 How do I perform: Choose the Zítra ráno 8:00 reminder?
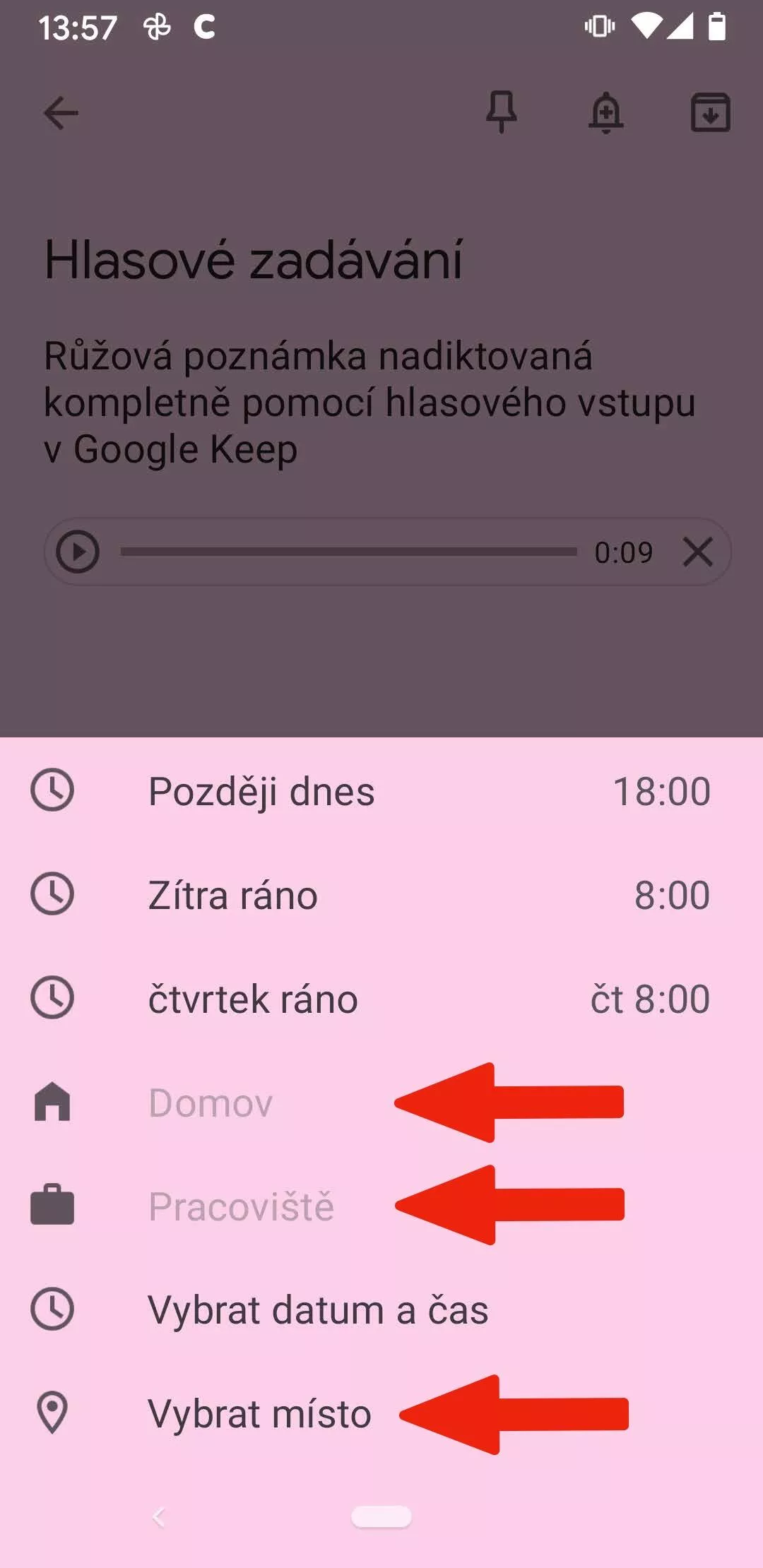pyautogui.click(x=381, y=894)
